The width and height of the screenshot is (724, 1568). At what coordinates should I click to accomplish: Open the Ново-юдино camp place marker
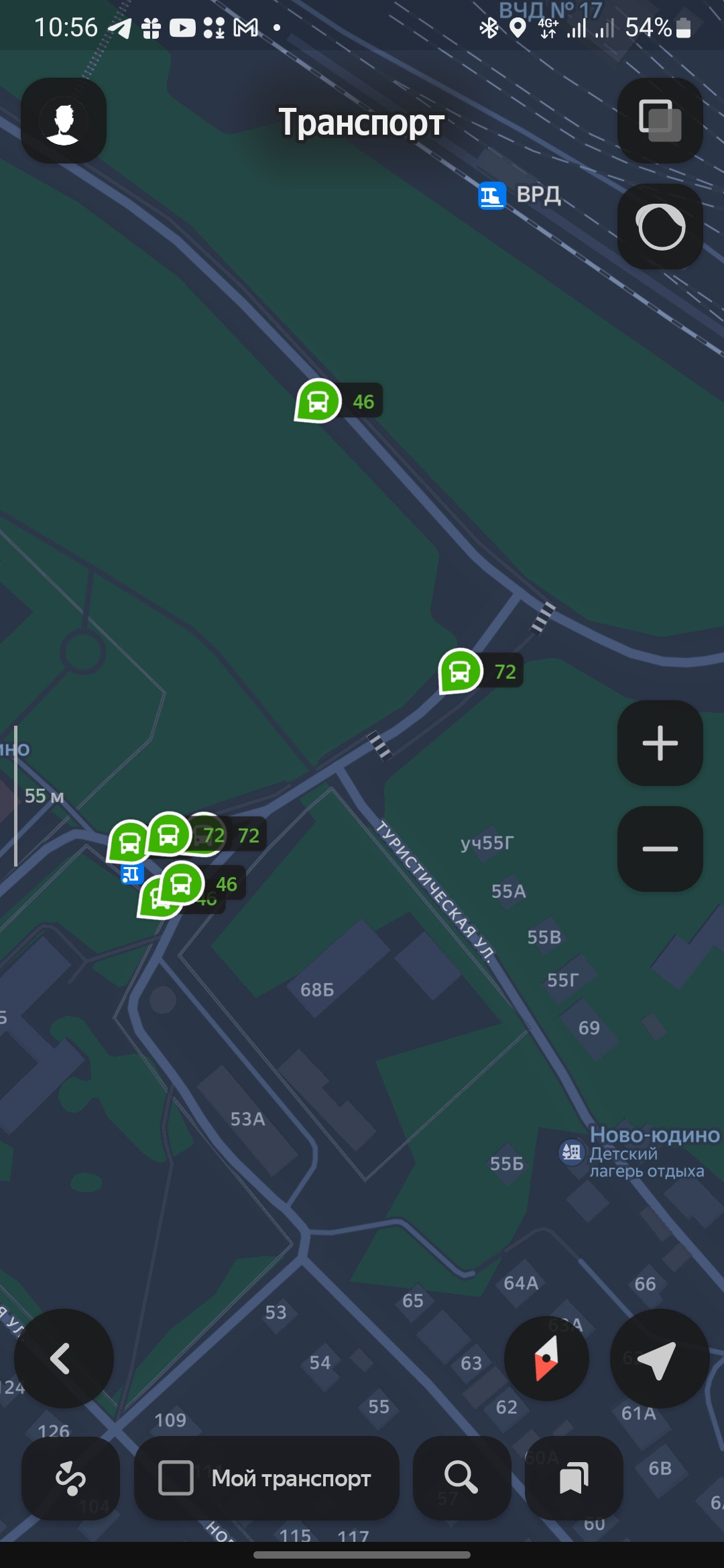(571, 1152)
